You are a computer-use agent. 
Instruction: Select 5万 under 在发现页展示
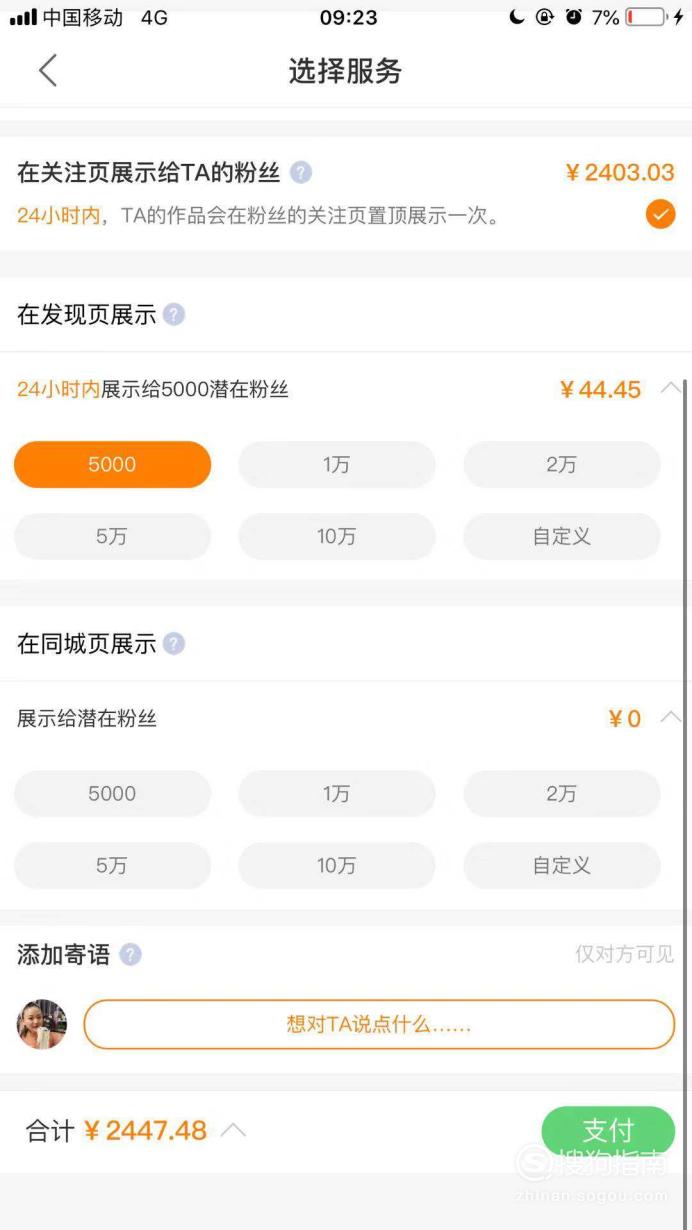point(112,536)
